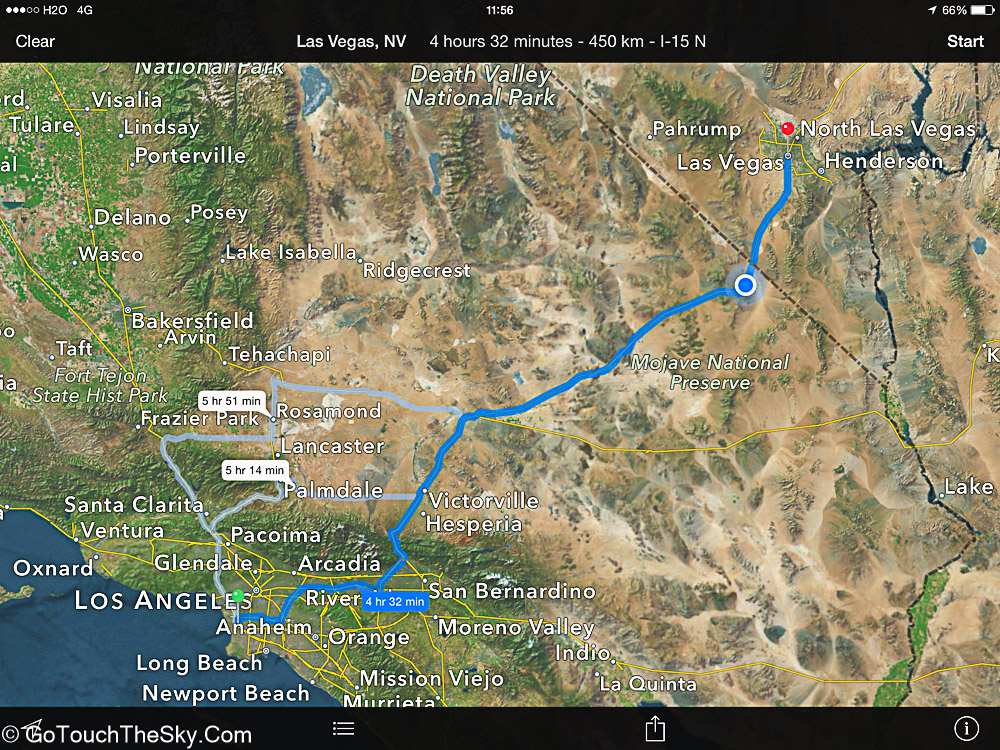
Task: Open the route steps list icon
Action: click(343, 728)
